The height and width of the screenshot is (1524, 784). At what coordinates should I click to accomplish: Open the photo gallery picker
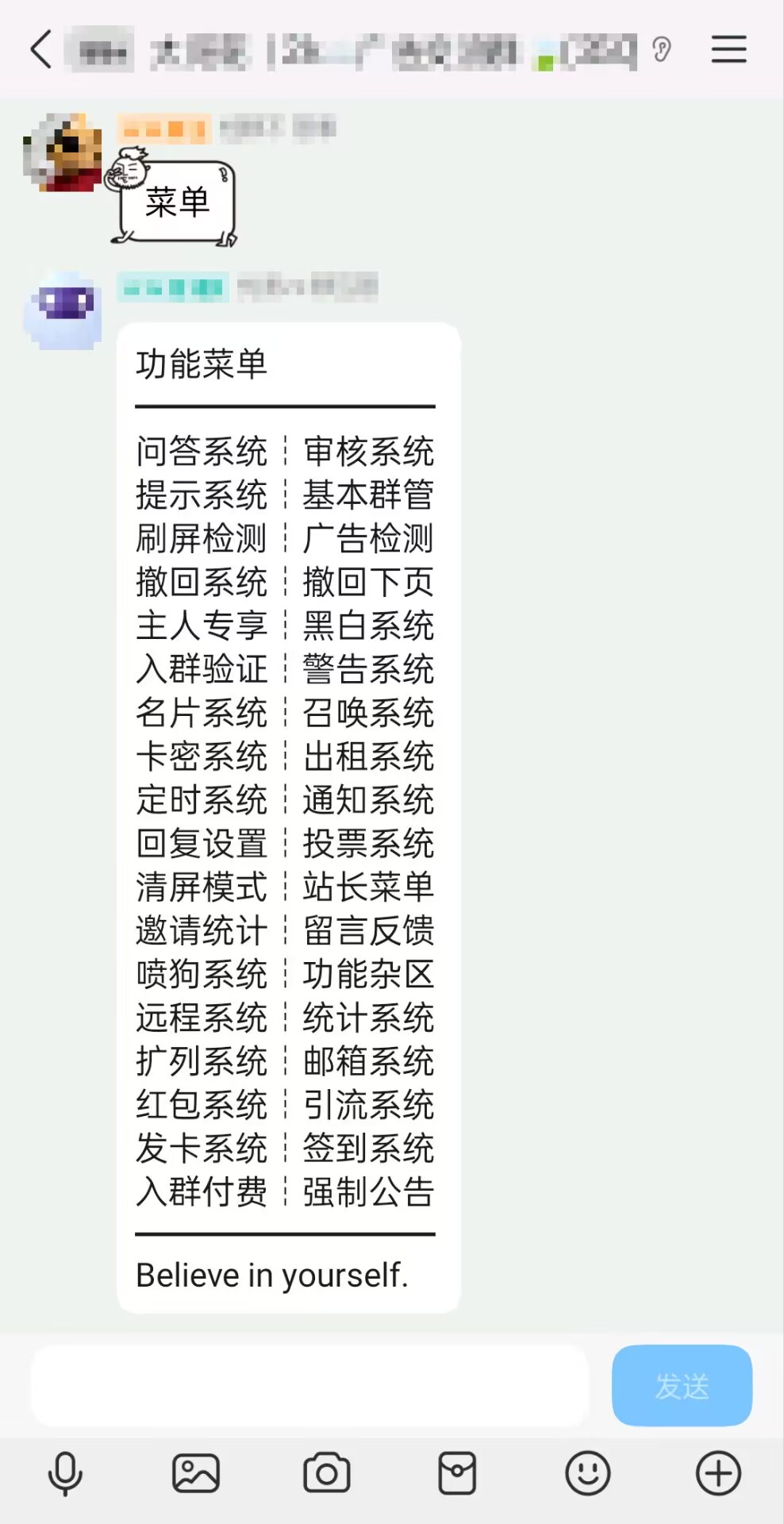pos(195,1474)
